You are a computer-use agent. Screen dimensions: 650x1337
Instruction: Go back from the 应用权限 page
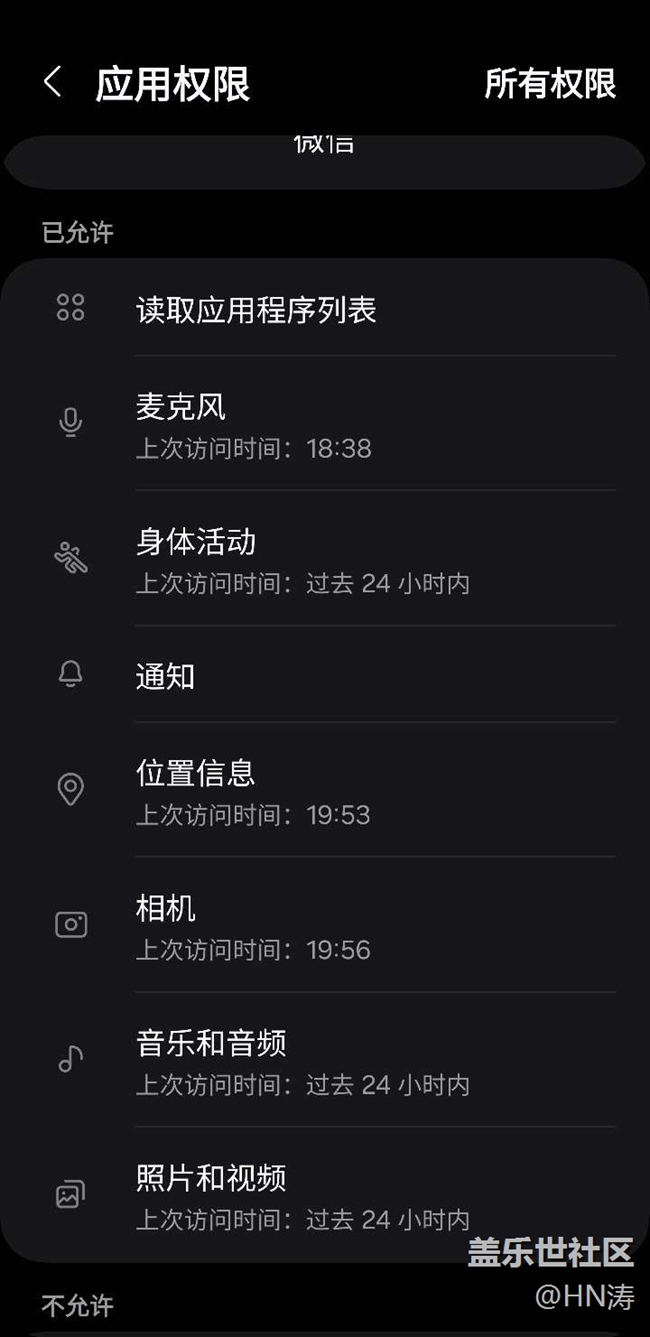tap(53, 83)
